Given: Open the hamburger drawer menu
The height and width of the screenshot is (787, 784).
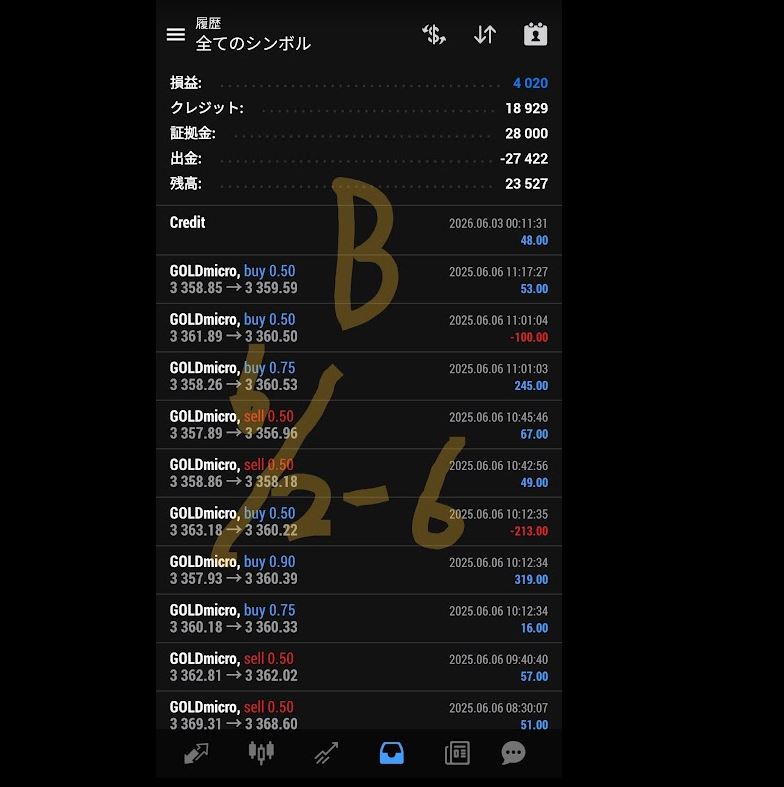Looking at the screenshot, I should 176,34.
